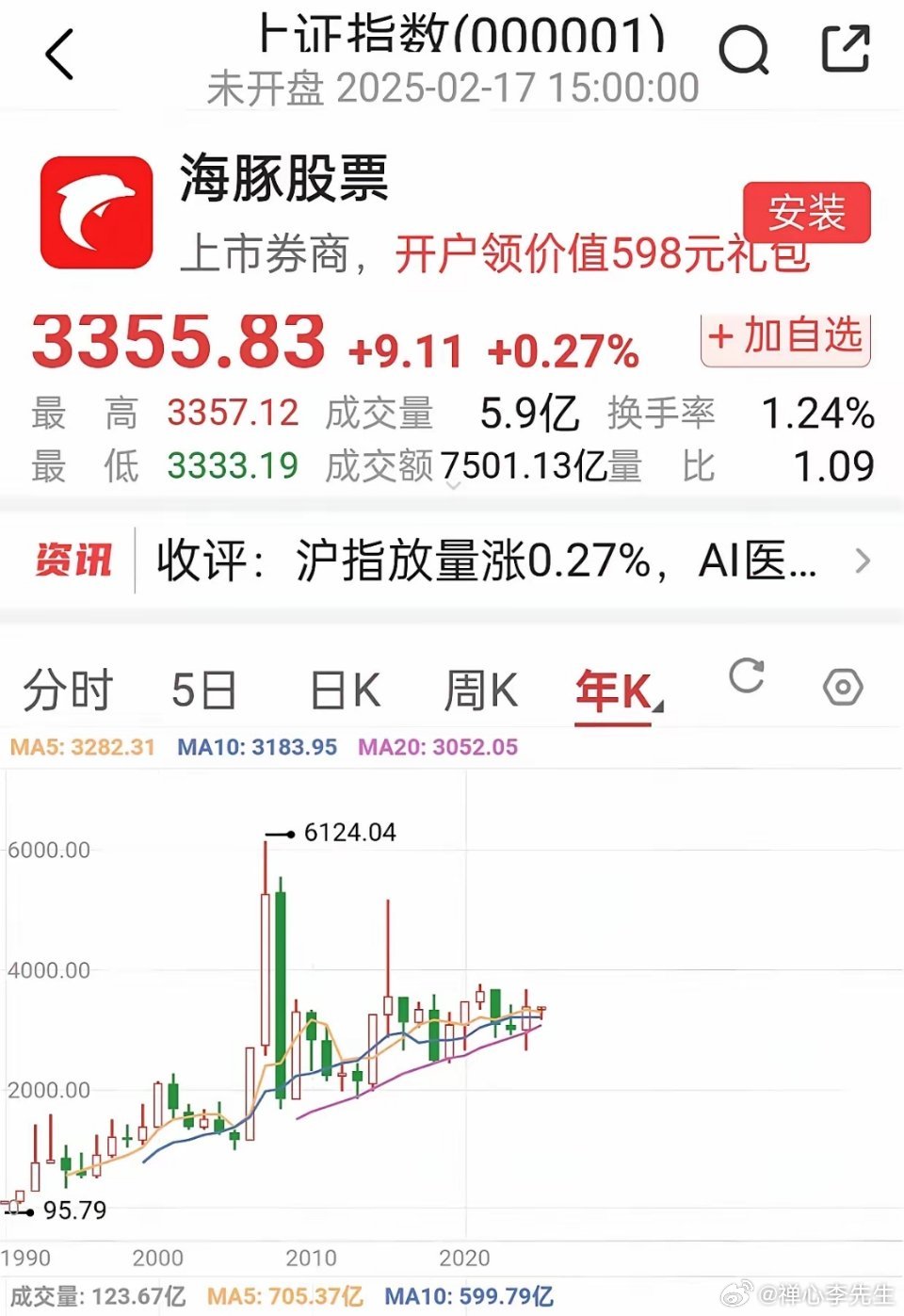Select the purple MA20 value label
The image size is (904, 1316).
click(x=436, y=746)
